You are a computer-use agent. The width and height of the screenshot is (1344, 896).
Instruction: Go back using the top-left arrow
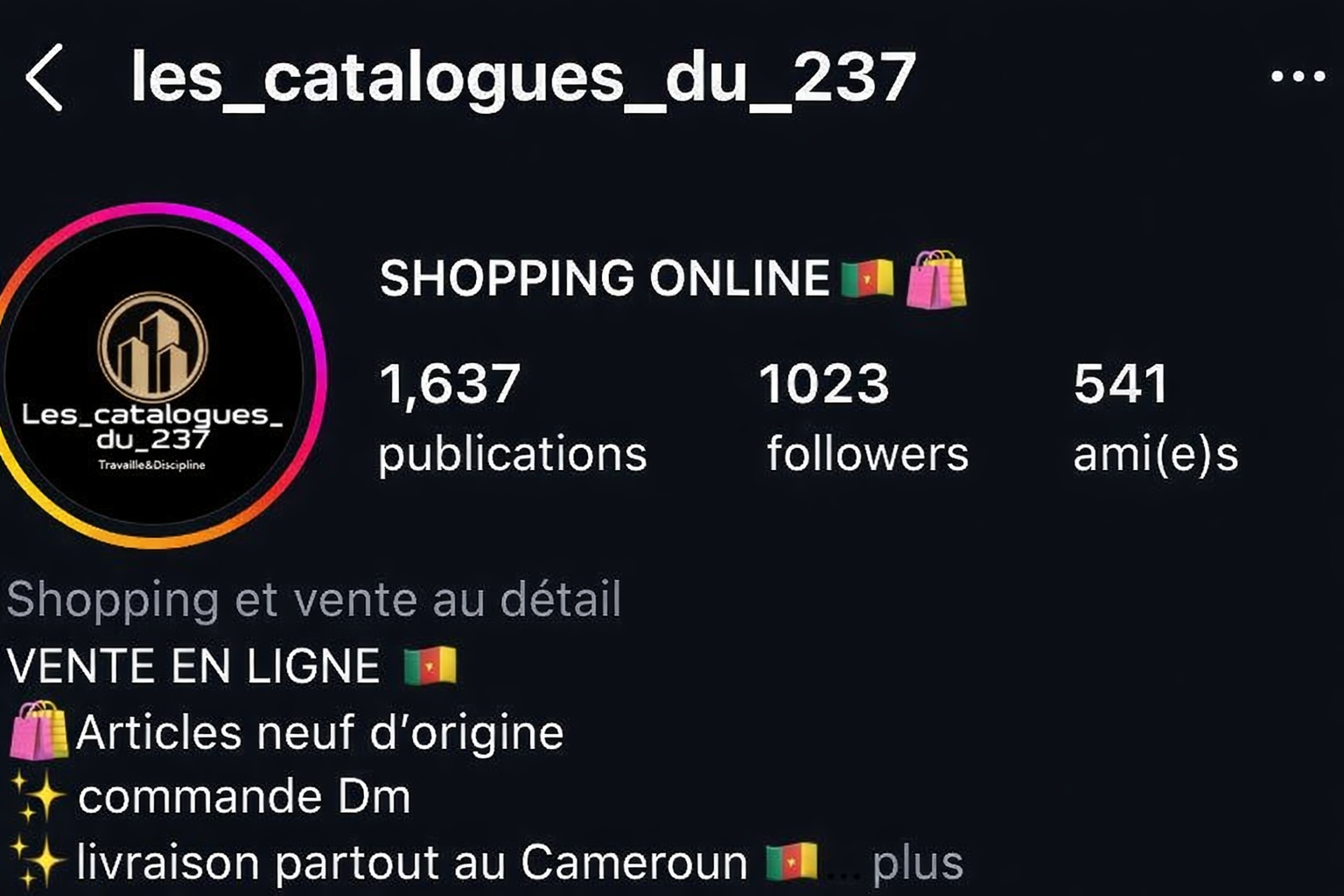[x=45, y=78]
